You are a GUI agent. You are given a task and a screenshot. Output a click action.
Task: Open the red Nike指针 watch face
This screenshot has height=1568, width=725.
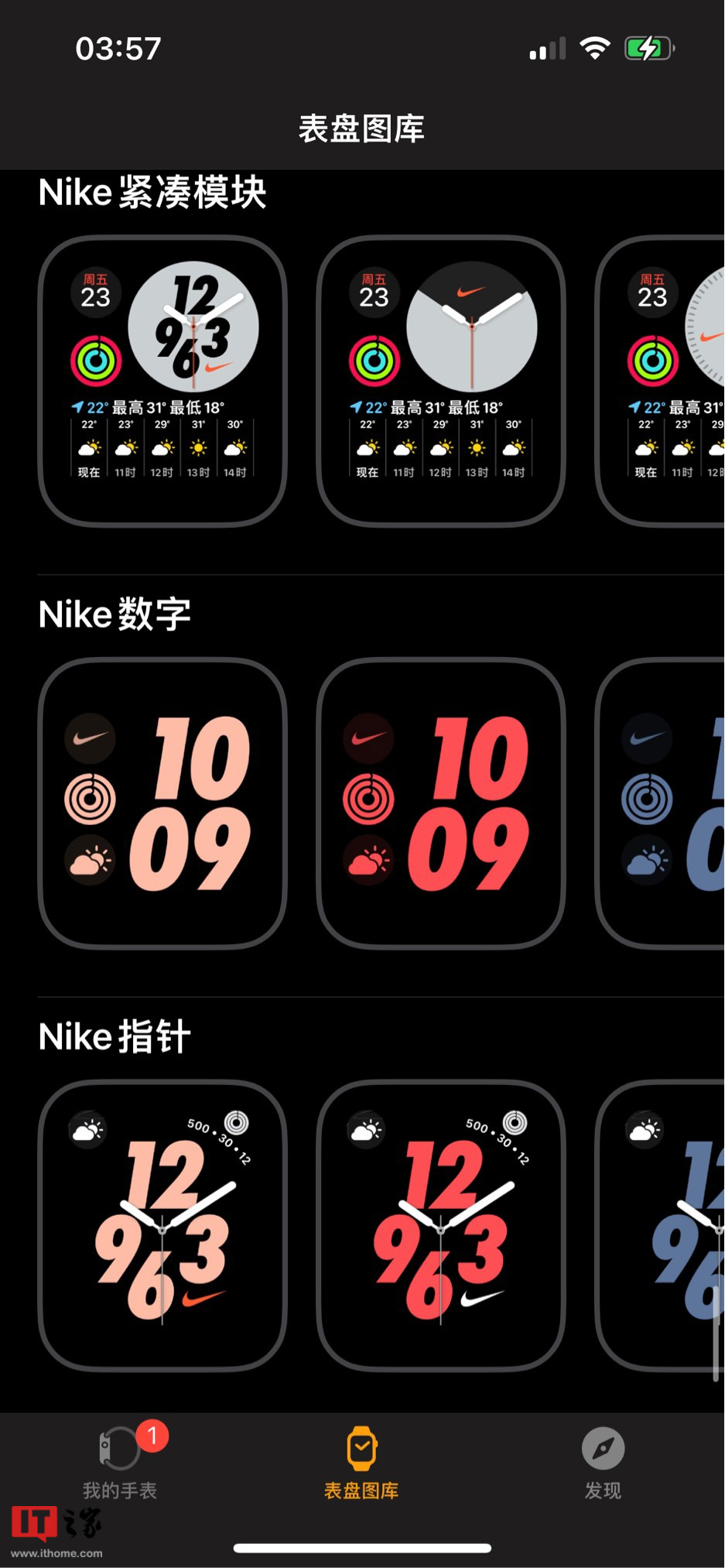[441, 1225]
